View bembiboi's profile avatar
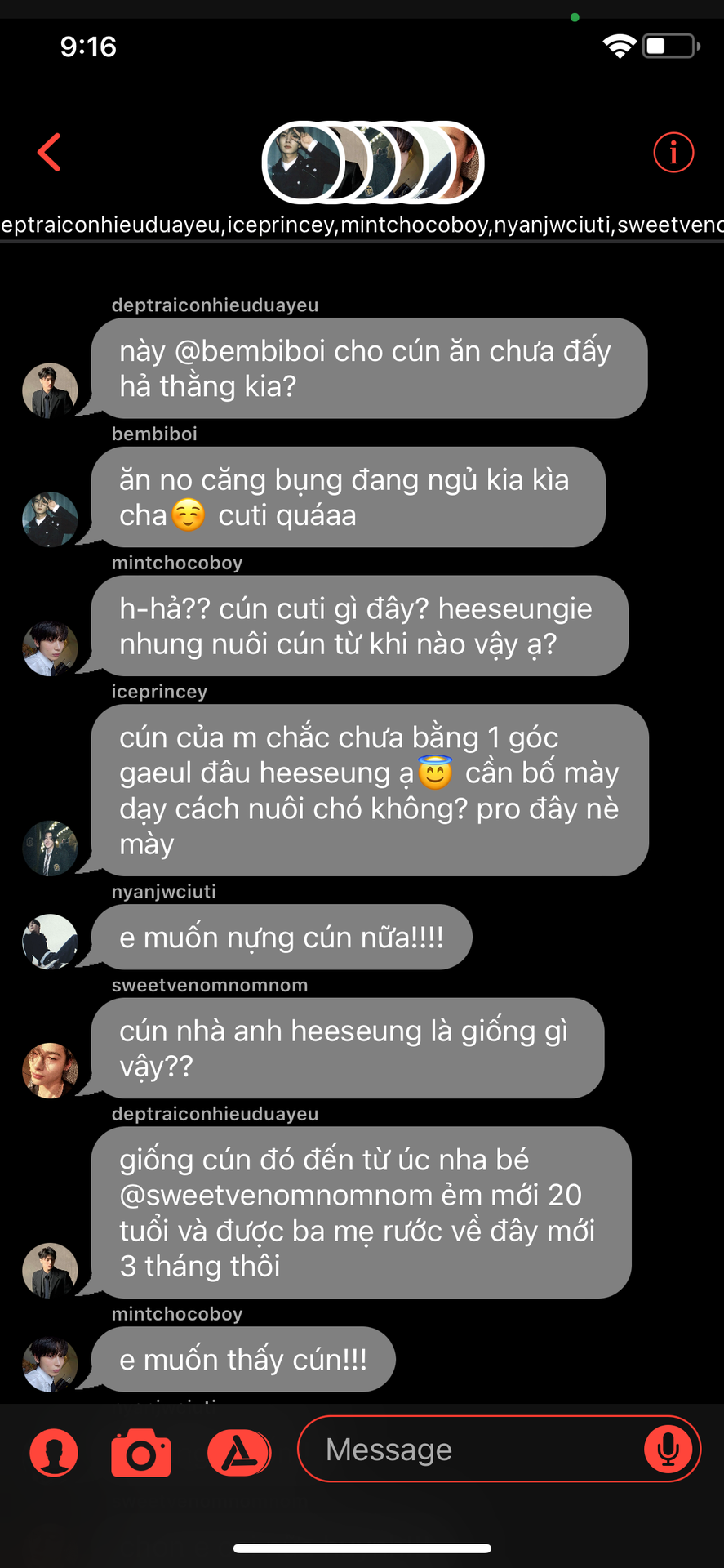724x1568 pixels. [50, 519]
